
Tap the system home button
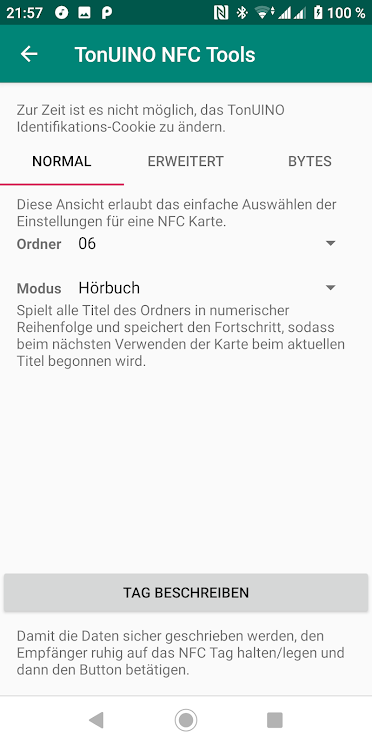[x=186, y=721]
